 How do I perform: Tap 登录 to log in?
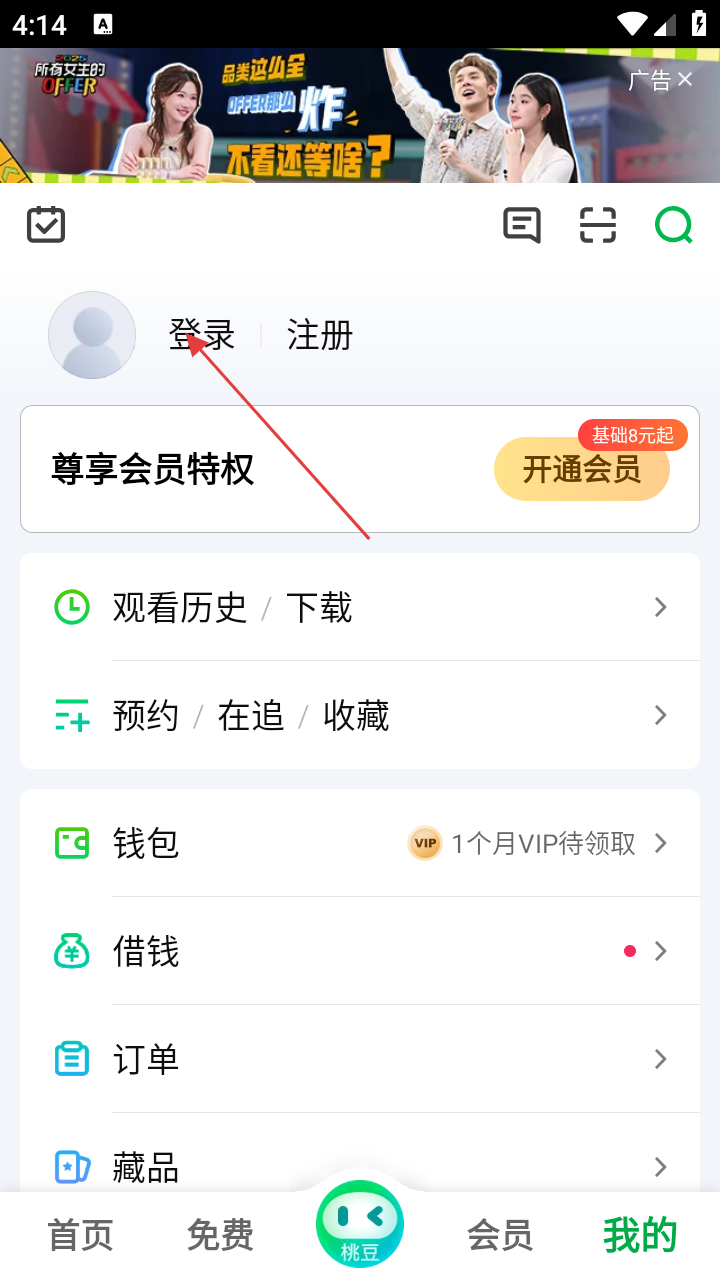tap(202, 335)
